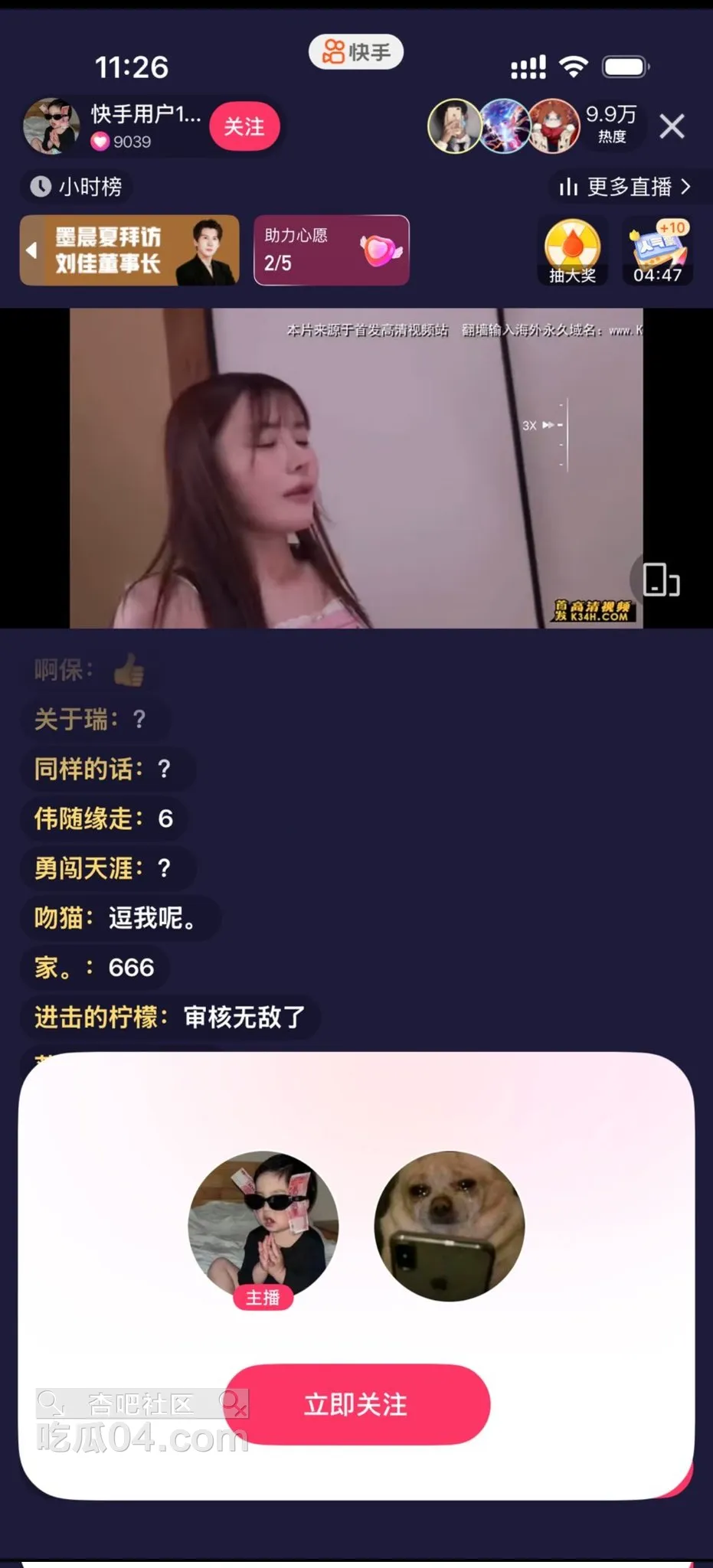Viewport: 713px width, 1568px height.
Task: View top viewers' avatars list
Action: click(x=503, y=126)
